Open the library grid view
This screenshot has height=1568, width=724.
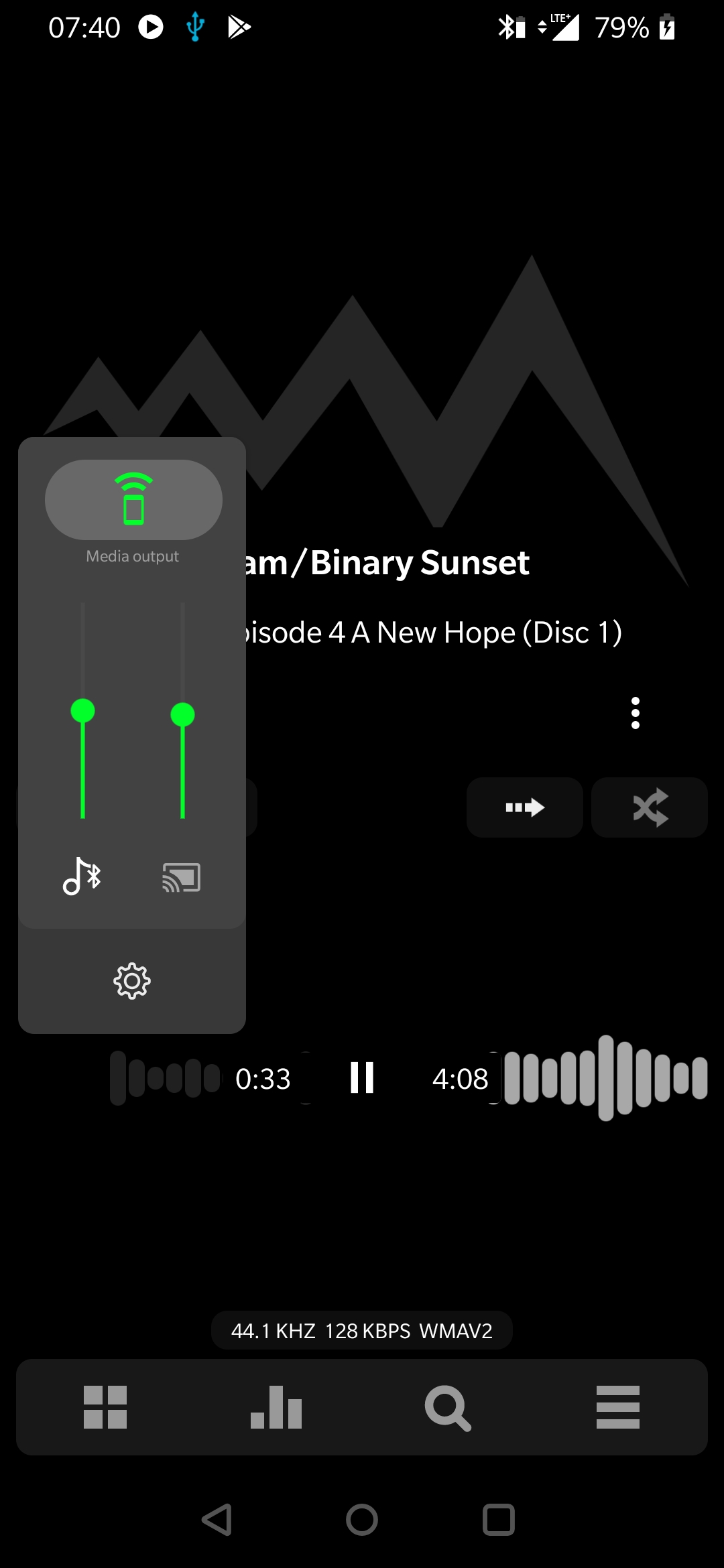105,1407
